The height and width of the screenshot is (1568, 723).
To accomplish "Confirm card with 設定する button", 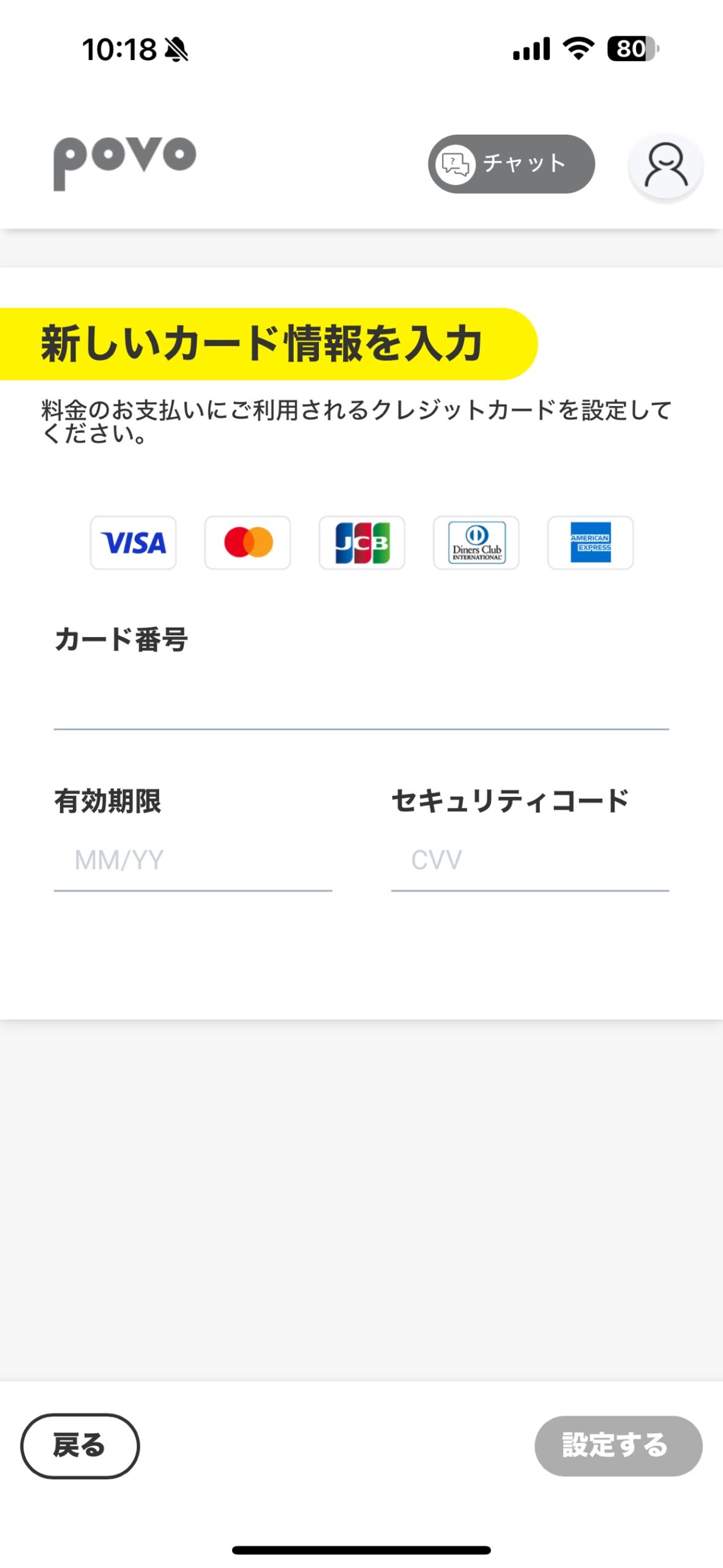I will click(x=618, y=1445).
